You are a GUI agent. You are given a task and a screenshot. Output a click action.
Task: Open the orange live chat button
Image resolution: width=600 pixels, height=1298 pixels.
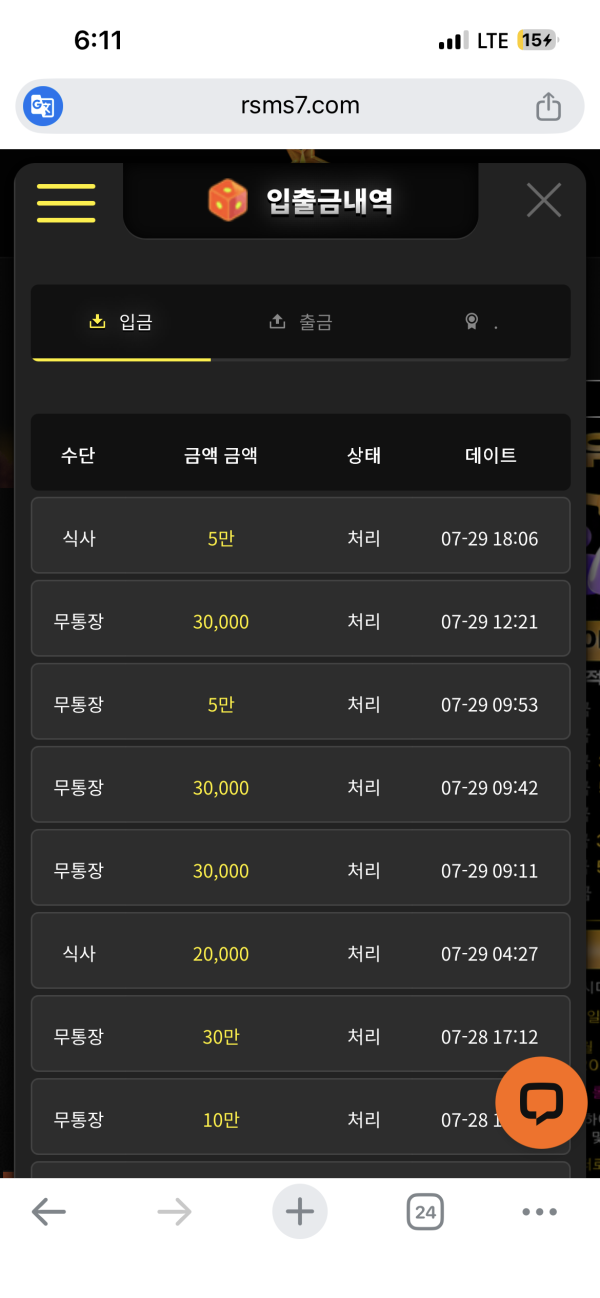coord(541,1102)
